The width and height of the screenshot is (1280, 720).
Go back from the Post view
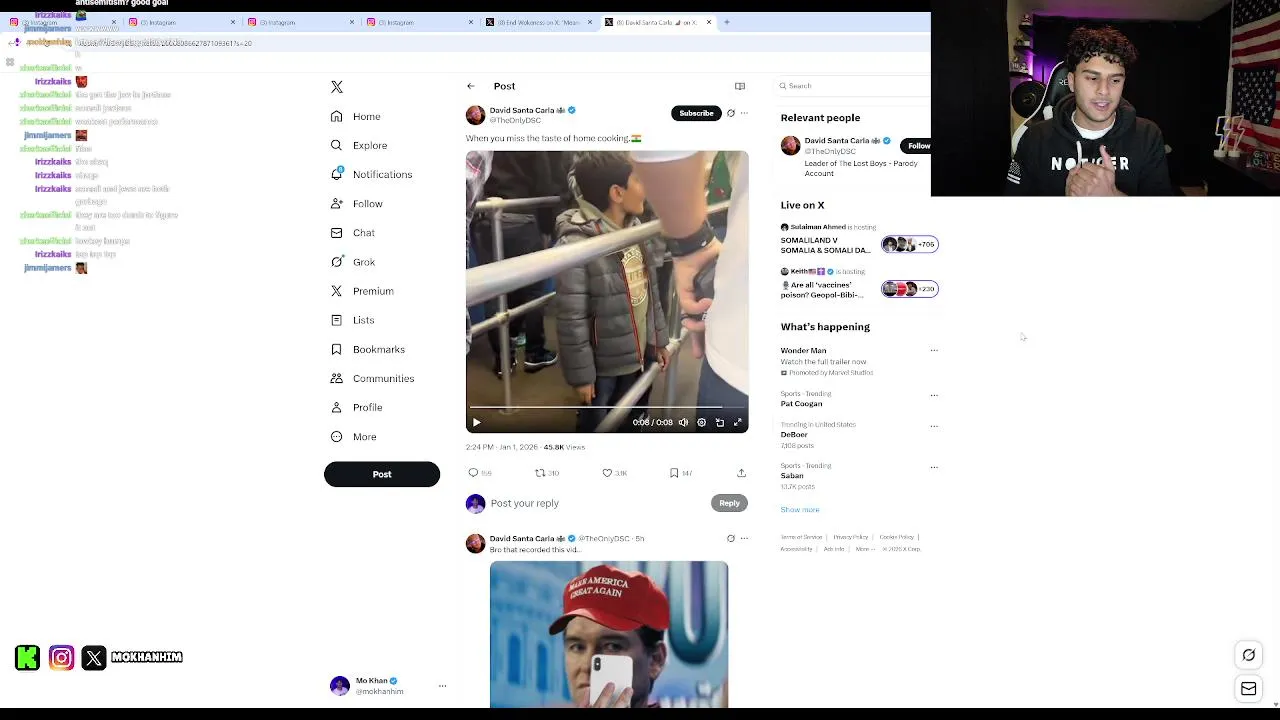tap(471, 86)
